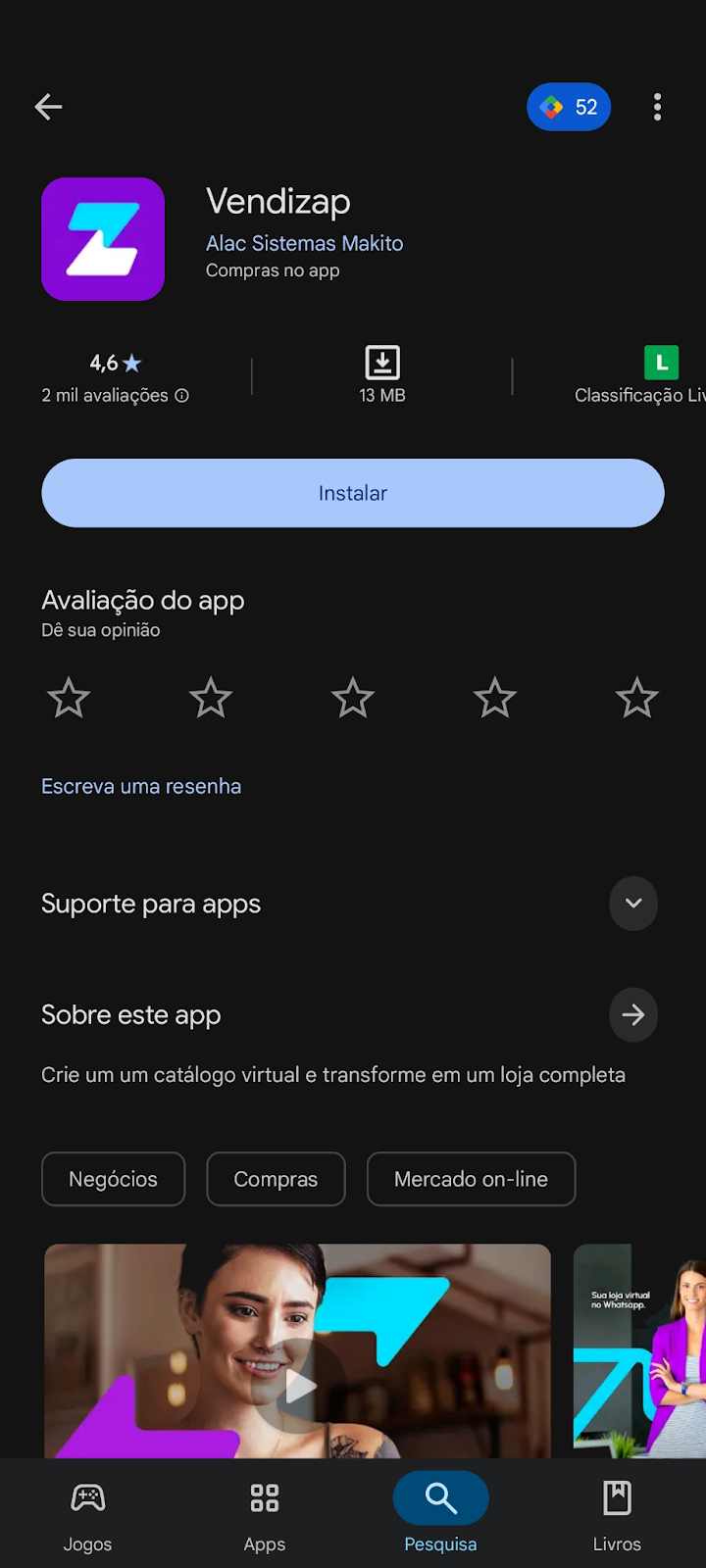Viewport: 706px width, 1568px height.
Task: Open the Pesquisa tab
Action: 440,1515
